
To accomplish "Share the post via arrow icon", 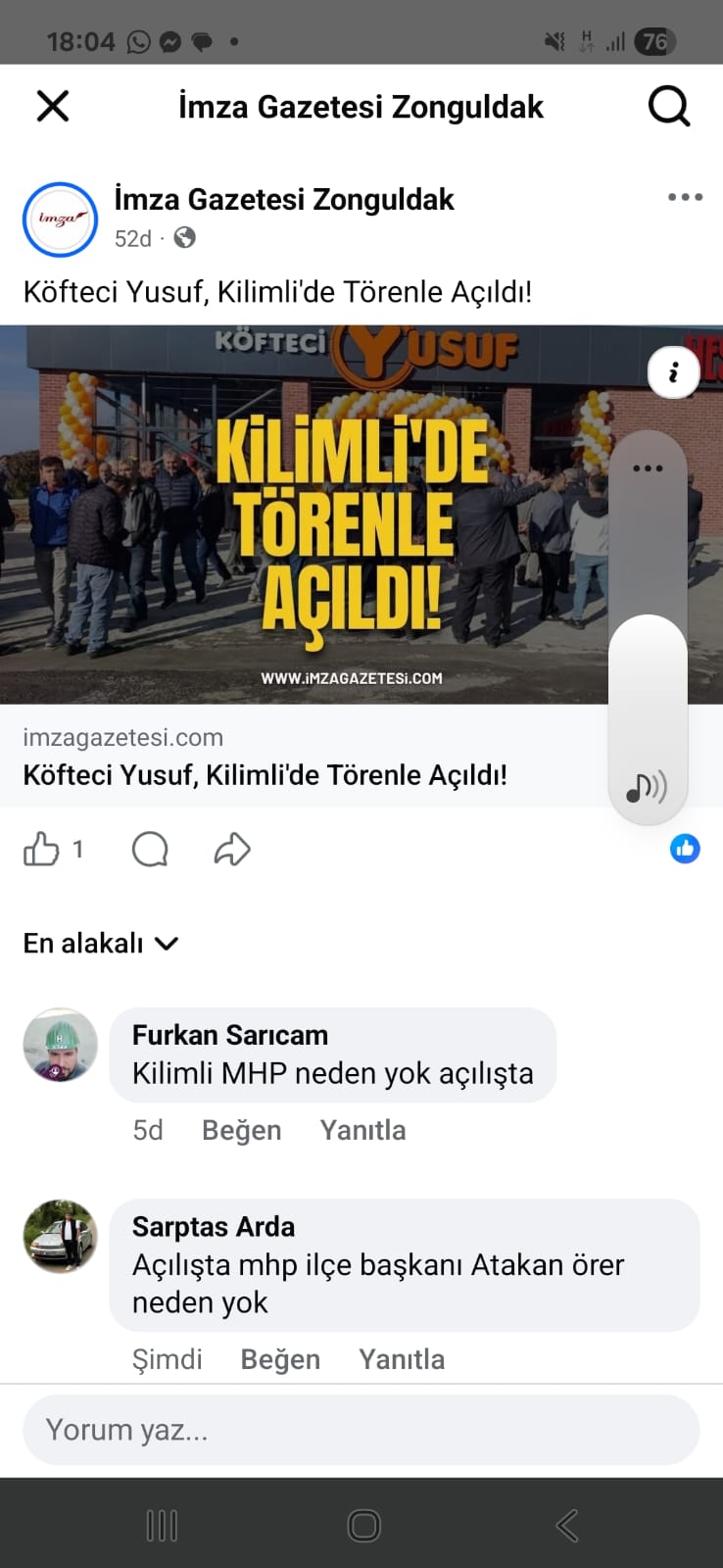I will pos(232,849).
